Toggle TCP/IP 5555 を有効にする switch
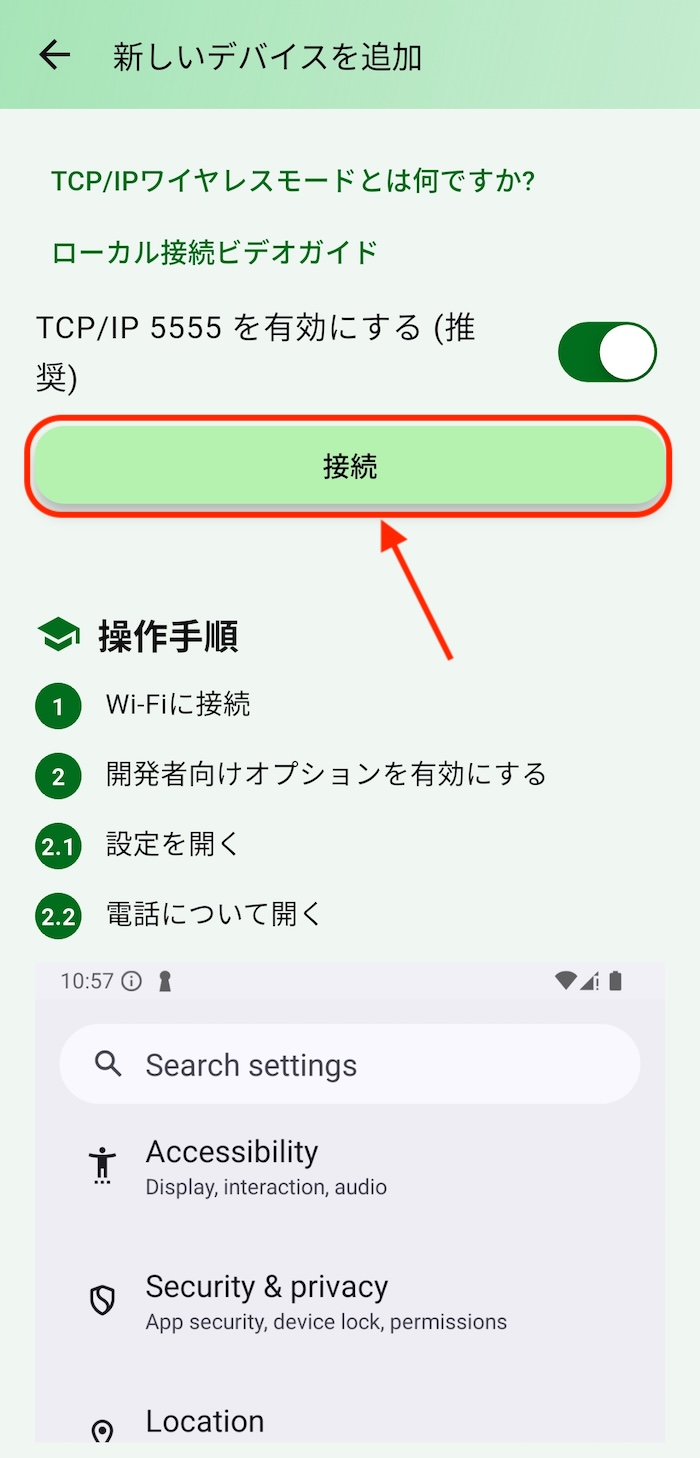This screenshot has height=1458, width=700. click(x=607, y=352)
